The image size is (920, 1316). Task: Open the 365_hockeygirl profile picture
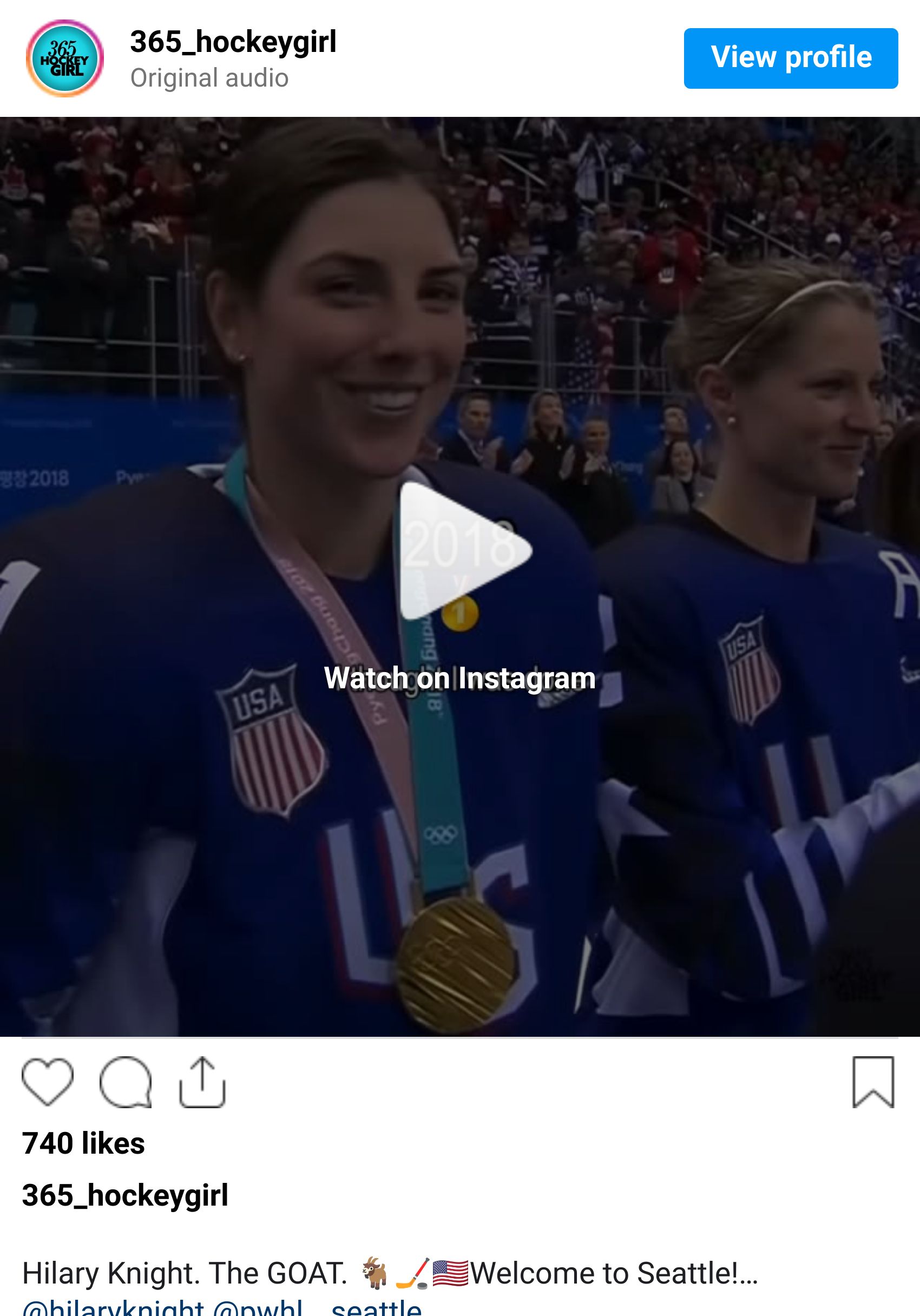coord(65,57)
